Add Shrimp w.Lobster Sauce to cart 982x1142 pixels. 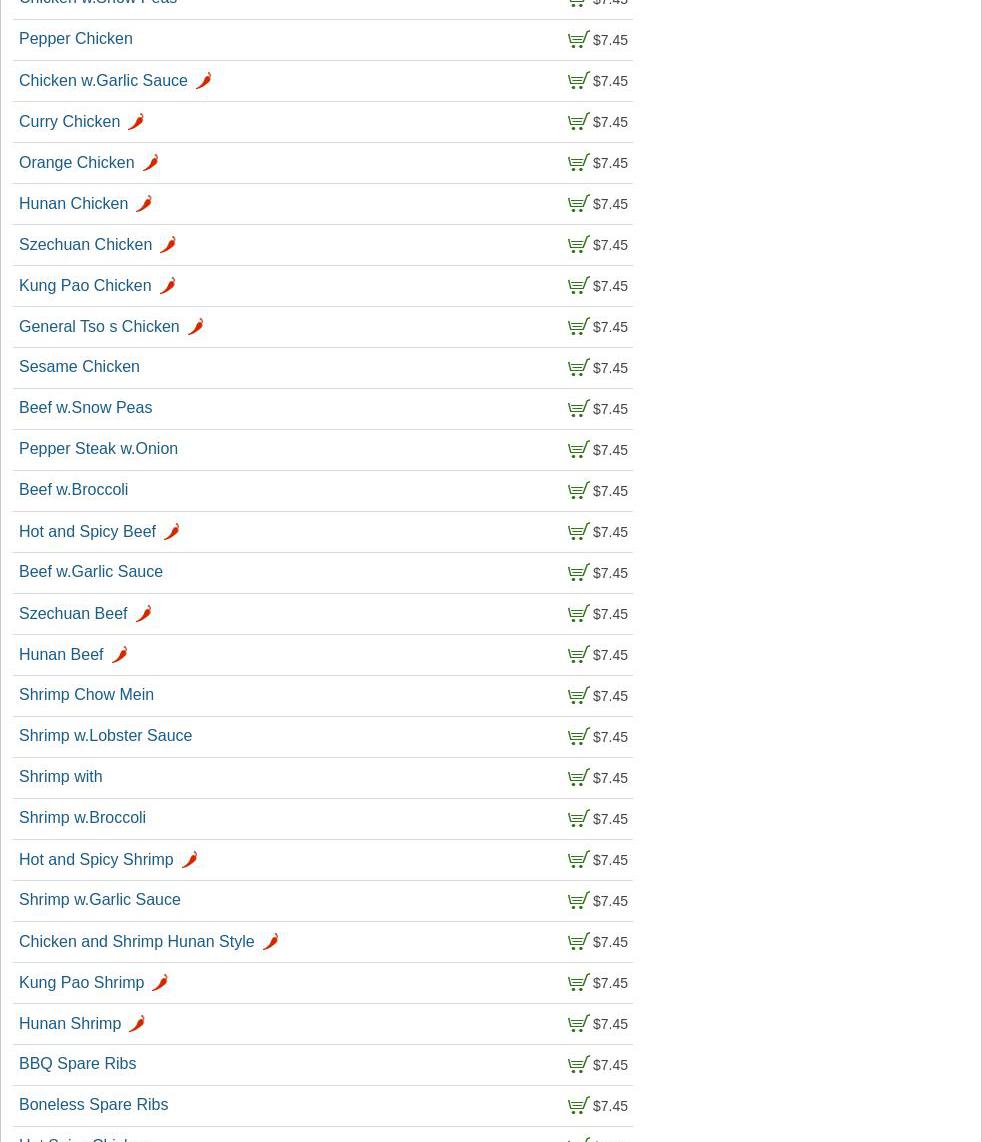point(578,736)
